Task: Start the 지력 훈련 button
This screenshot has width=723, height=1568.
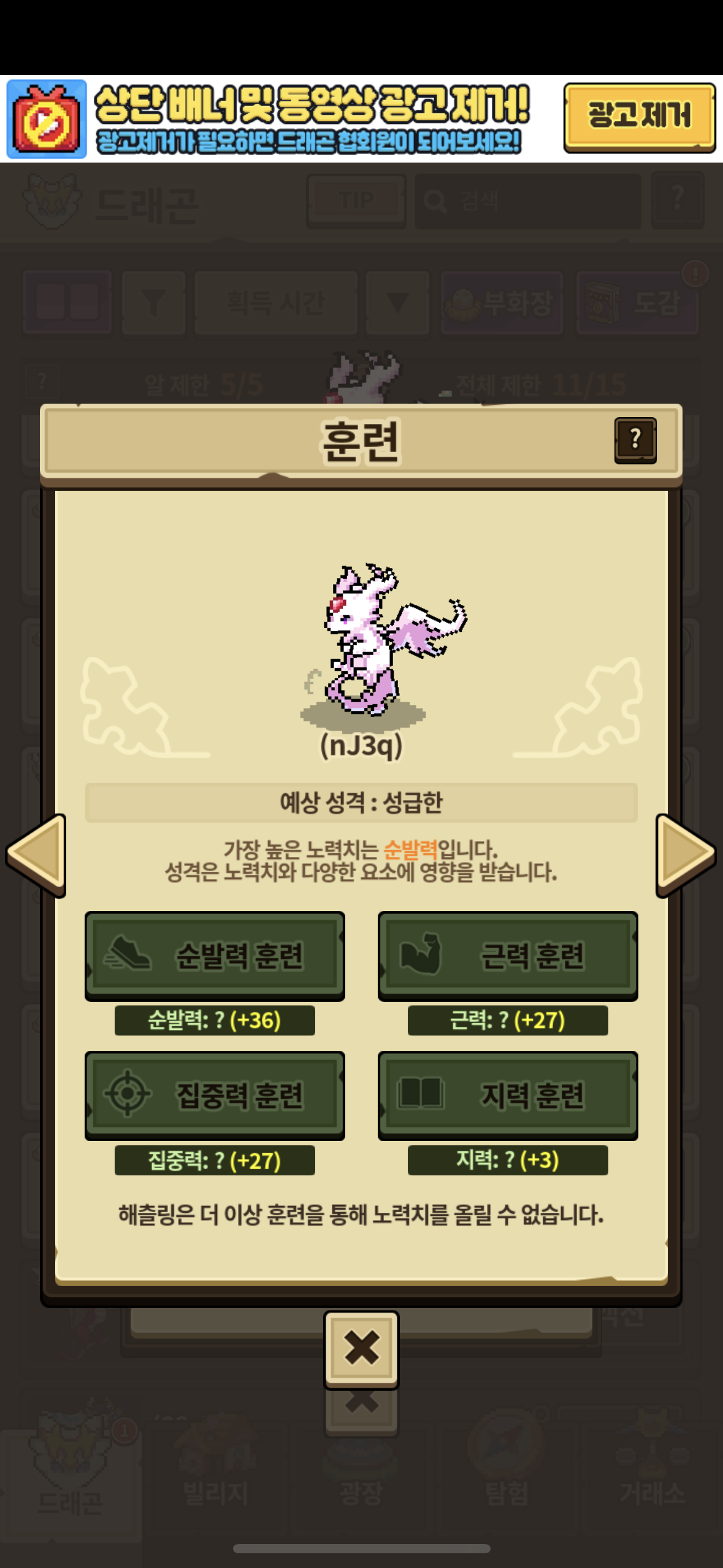Action: coord(508,1095)
